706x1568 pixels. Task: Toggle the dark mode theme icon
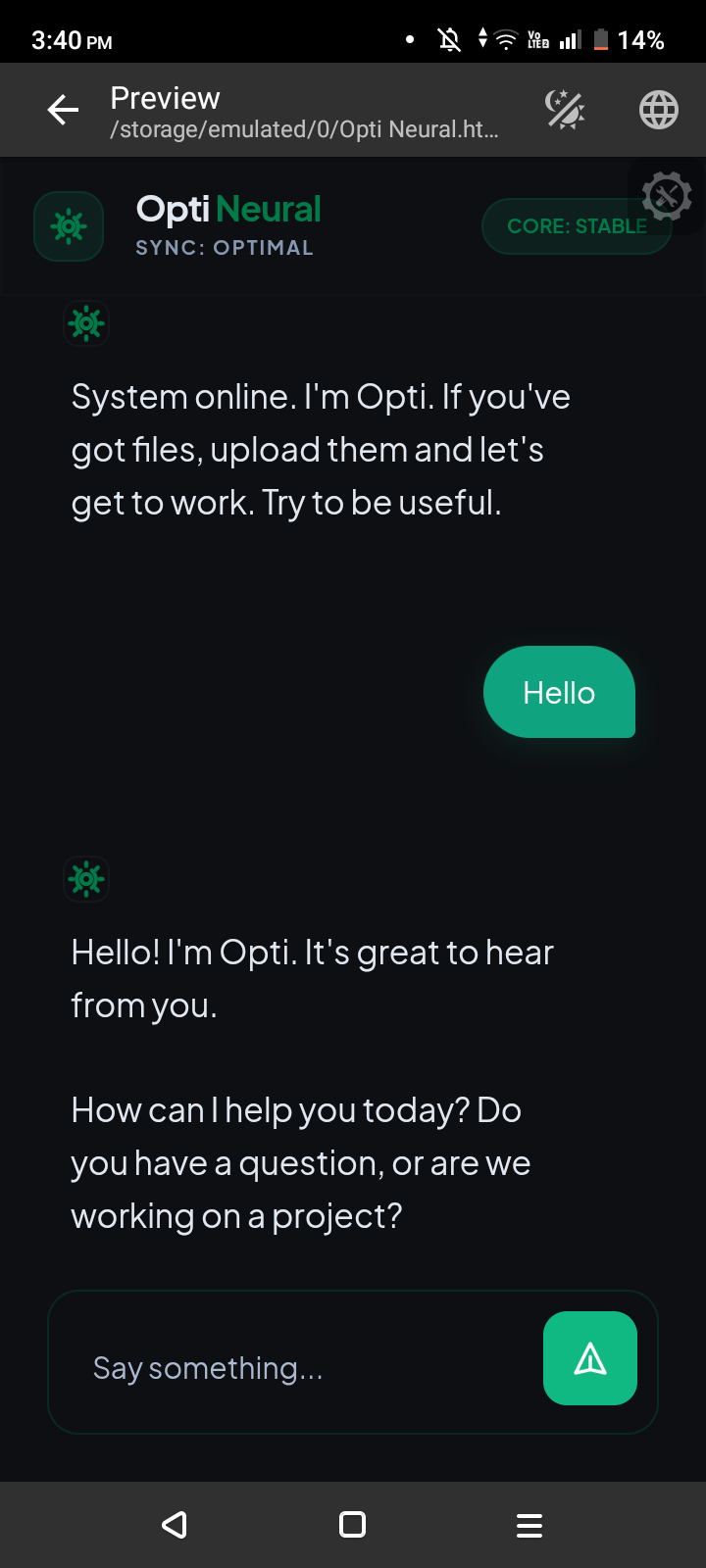(565, 110)
